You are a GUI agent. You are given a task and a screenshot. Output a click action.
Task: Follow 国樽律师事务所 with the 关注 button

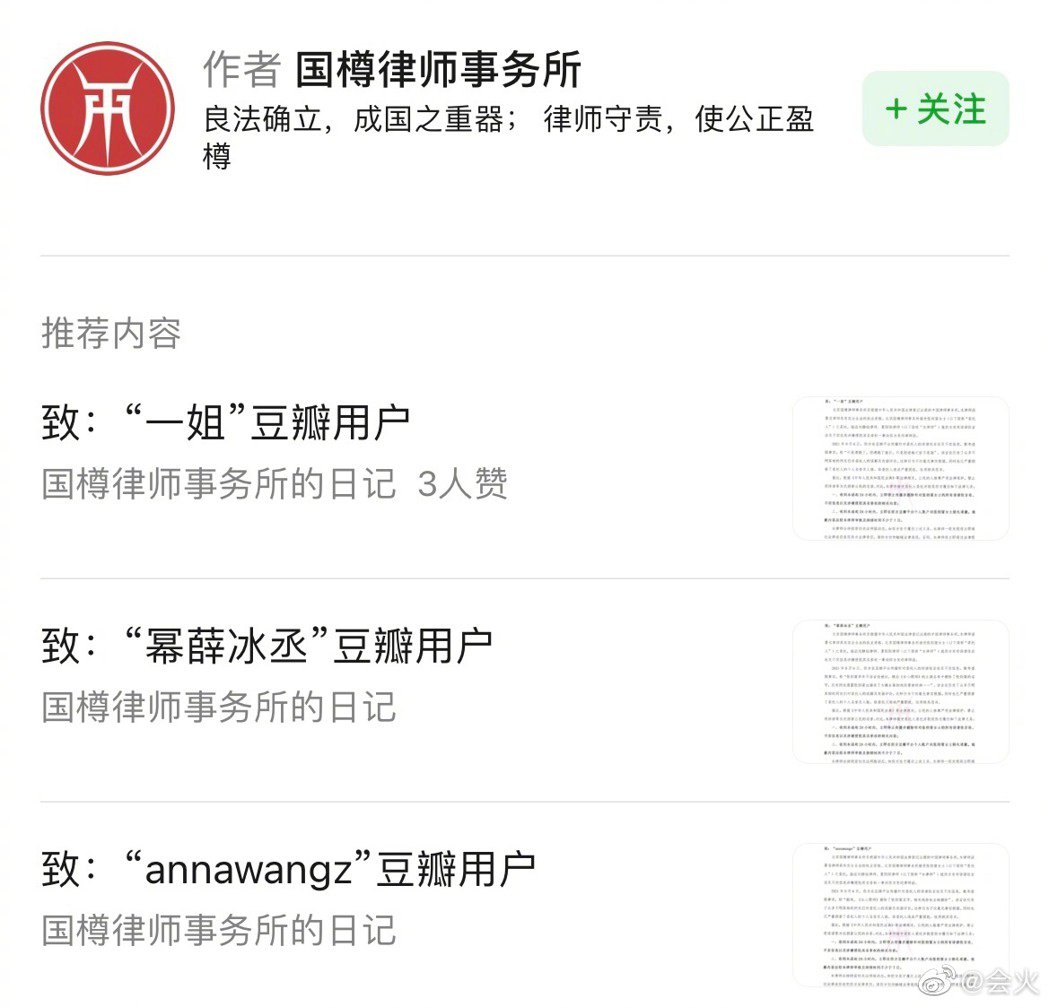click(x=935, y=109)
